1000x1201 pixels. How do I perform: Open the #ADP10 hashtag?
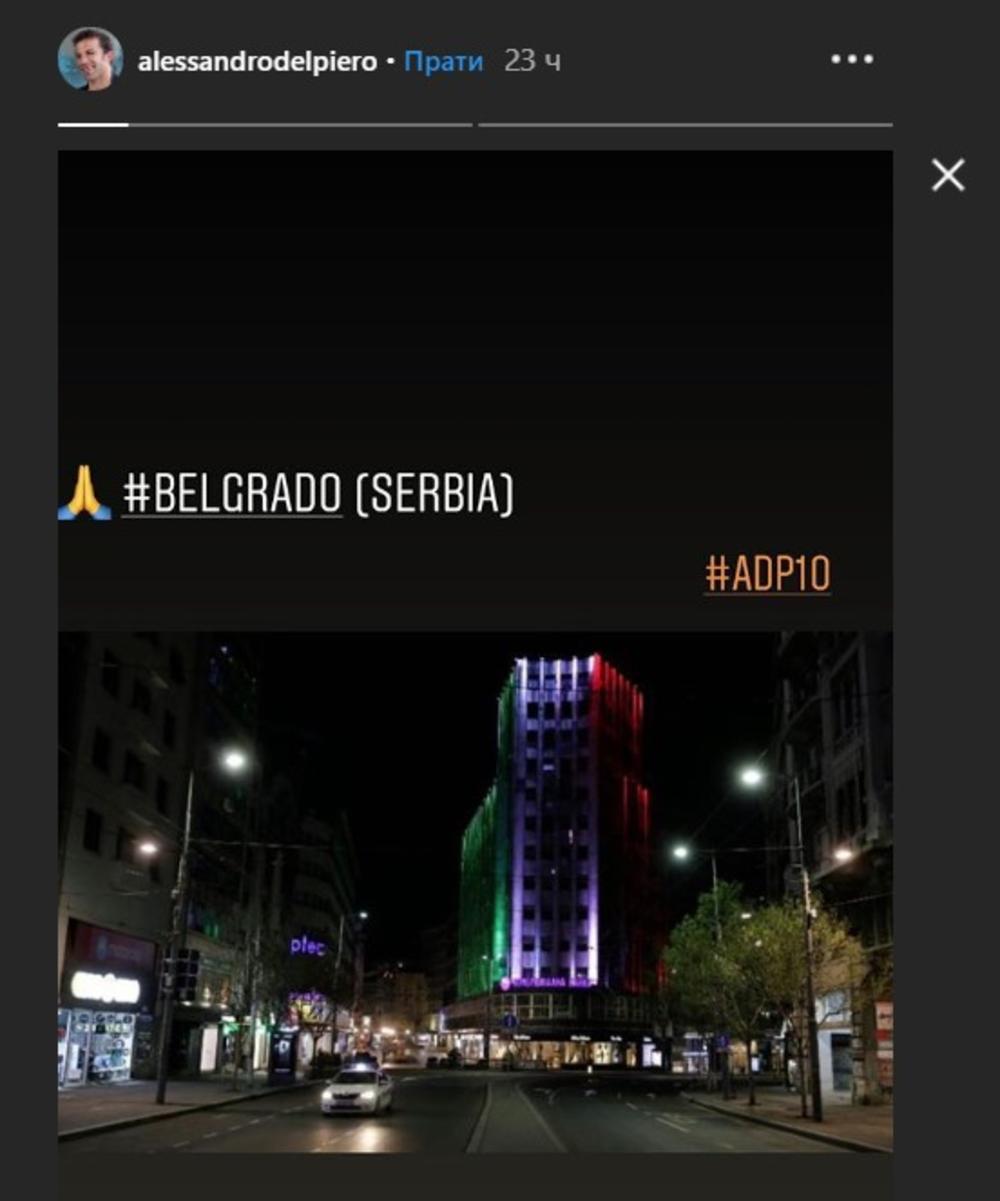767,575
